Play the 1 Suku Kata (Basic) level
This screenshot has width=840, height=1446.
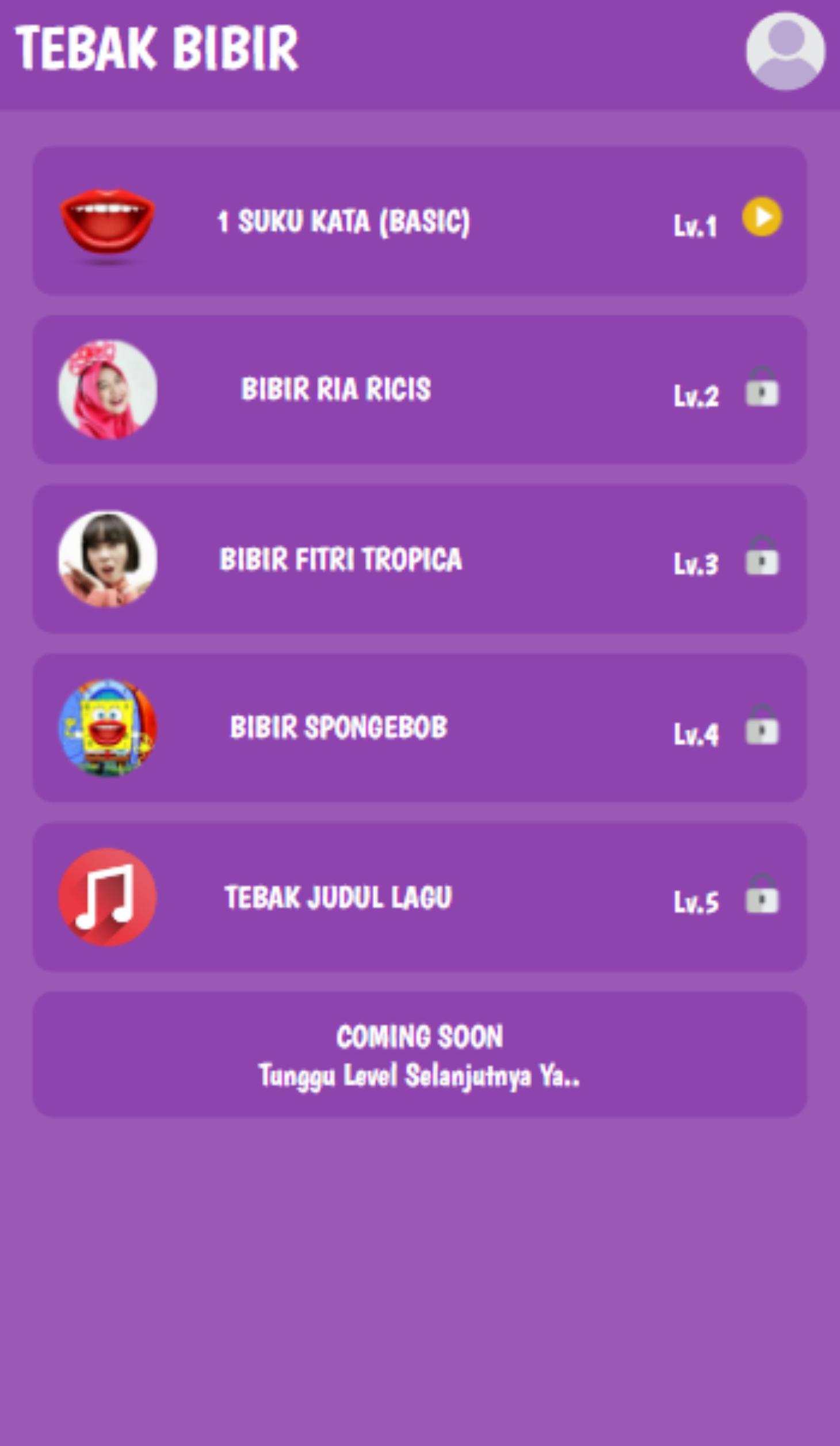click(x=762, y=217)
